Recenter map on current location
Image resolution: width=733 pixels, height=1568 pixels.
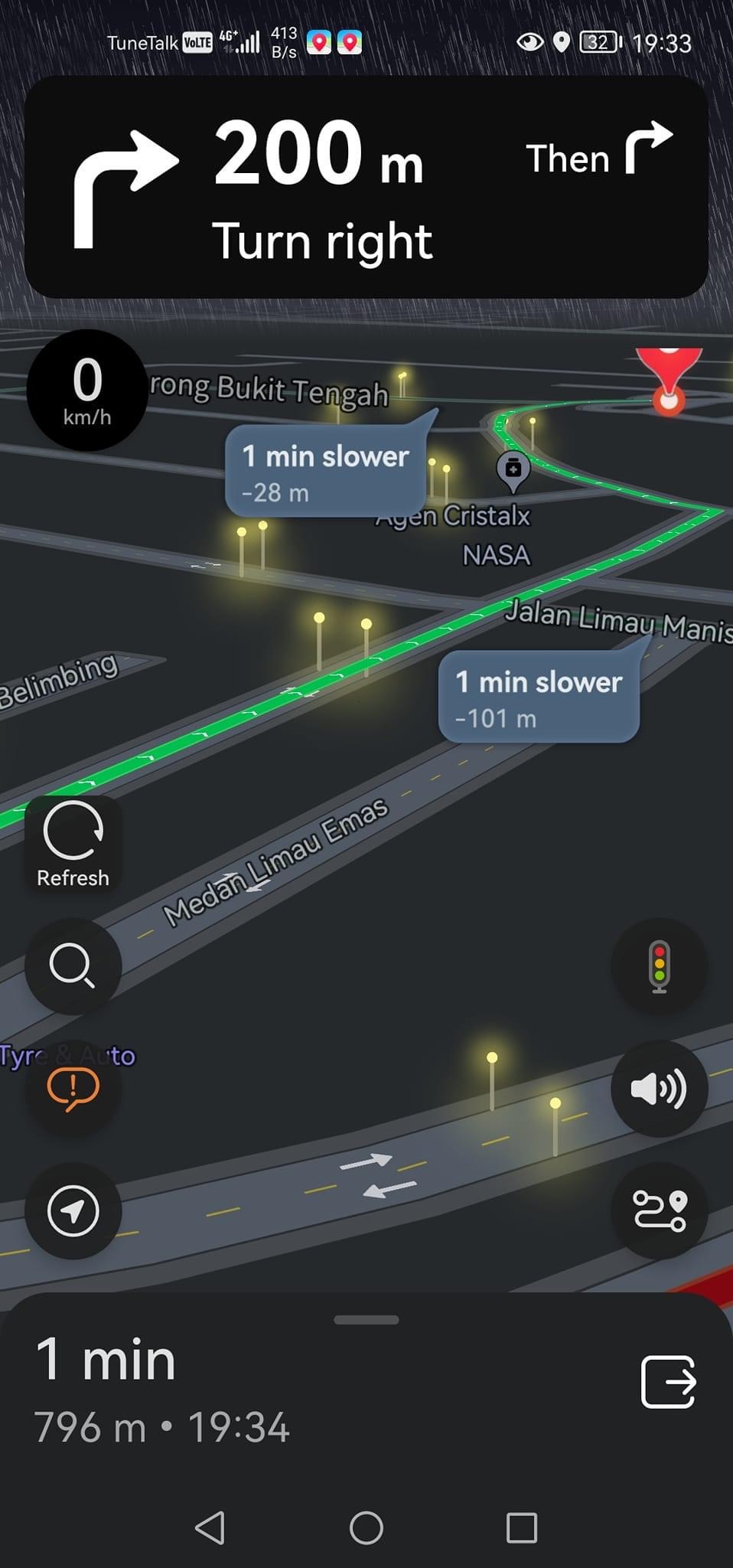(x=73, y=1210)
